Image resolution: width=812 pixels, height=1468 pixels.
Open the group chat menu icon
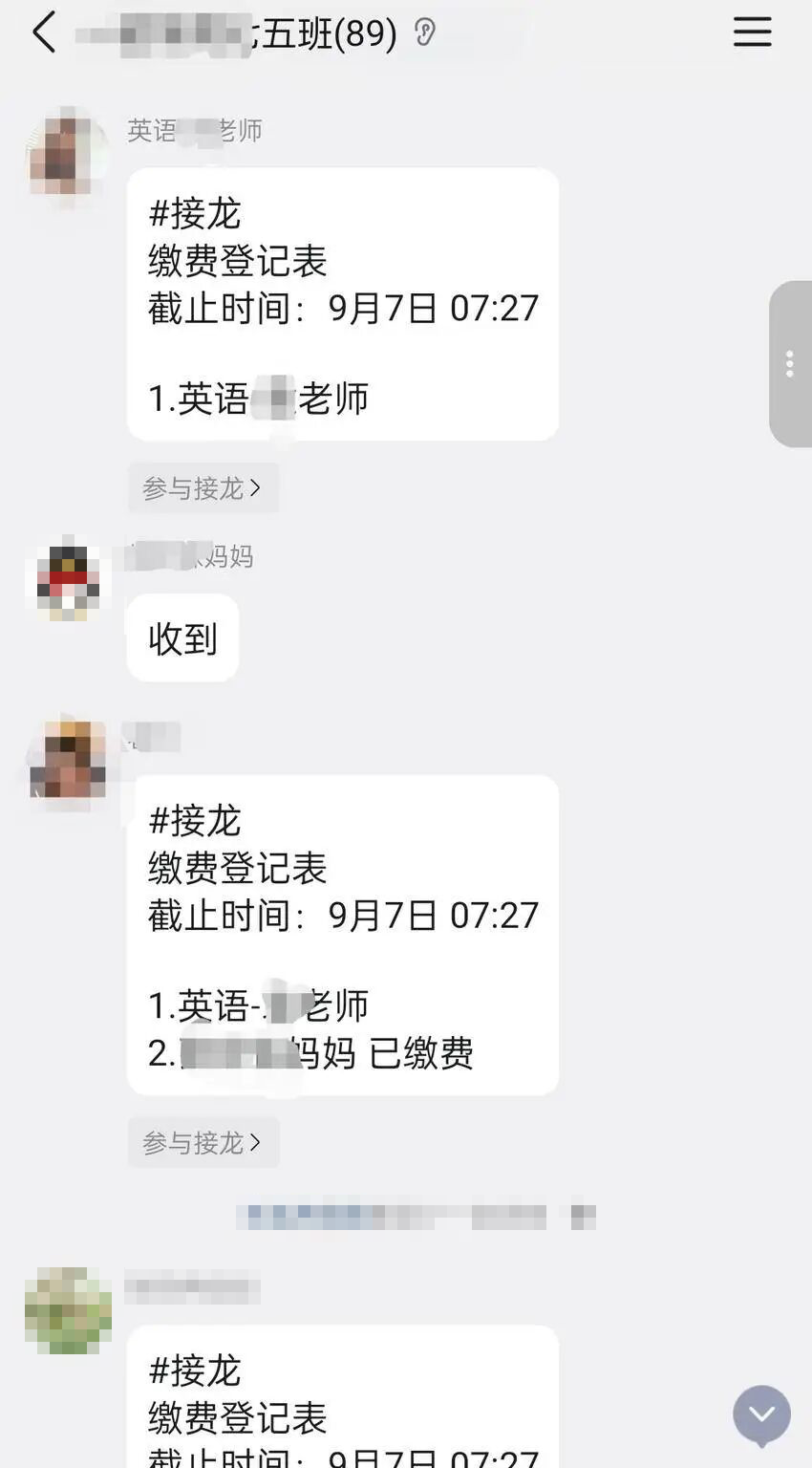(x=752, y=32)
